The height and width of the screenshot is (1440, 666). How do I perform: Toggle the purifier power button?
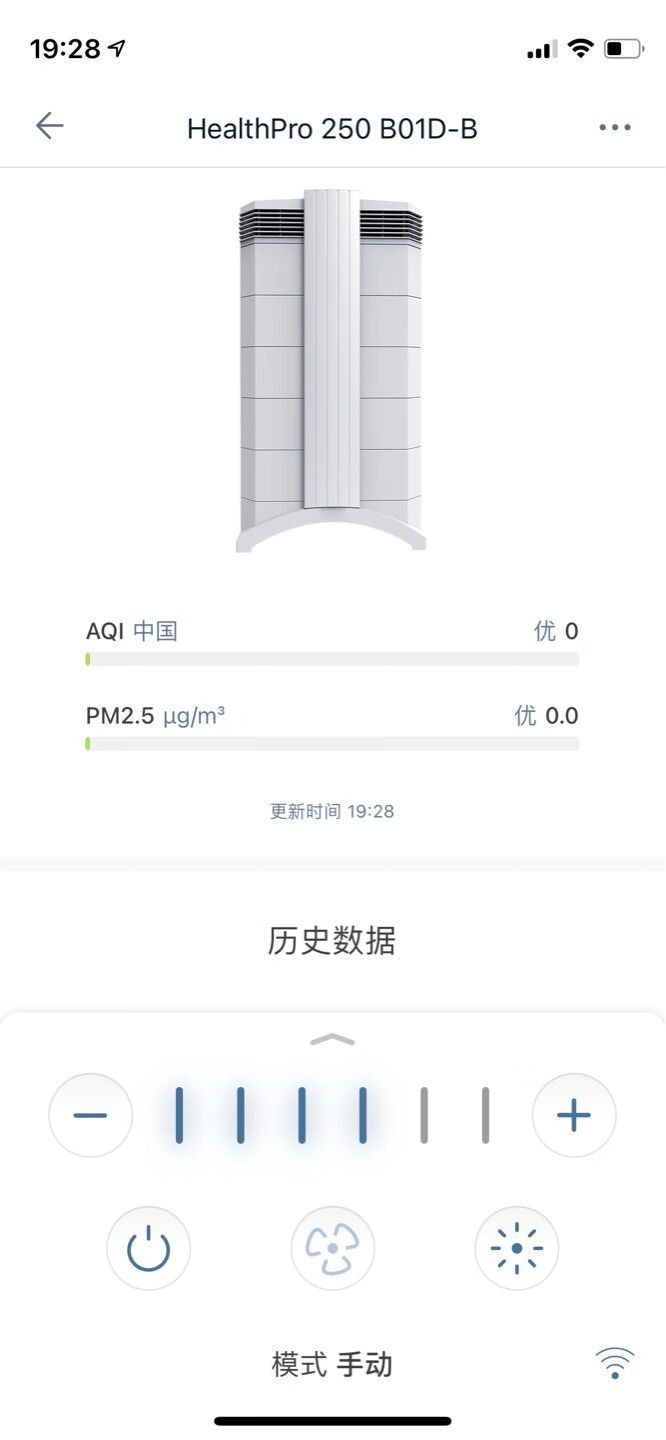coord(148,1248)
